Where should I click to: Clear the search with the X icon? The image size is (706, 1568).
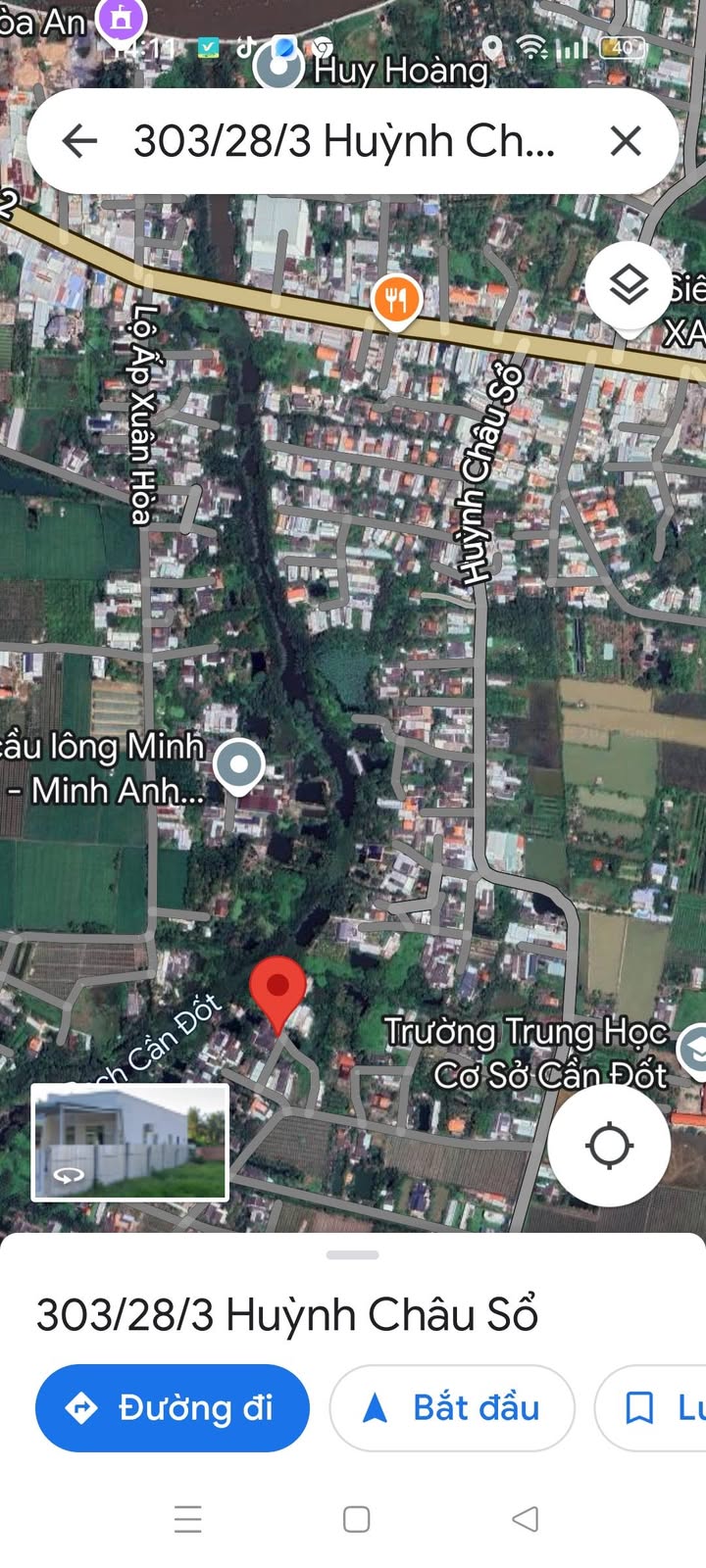click(626, 141)
